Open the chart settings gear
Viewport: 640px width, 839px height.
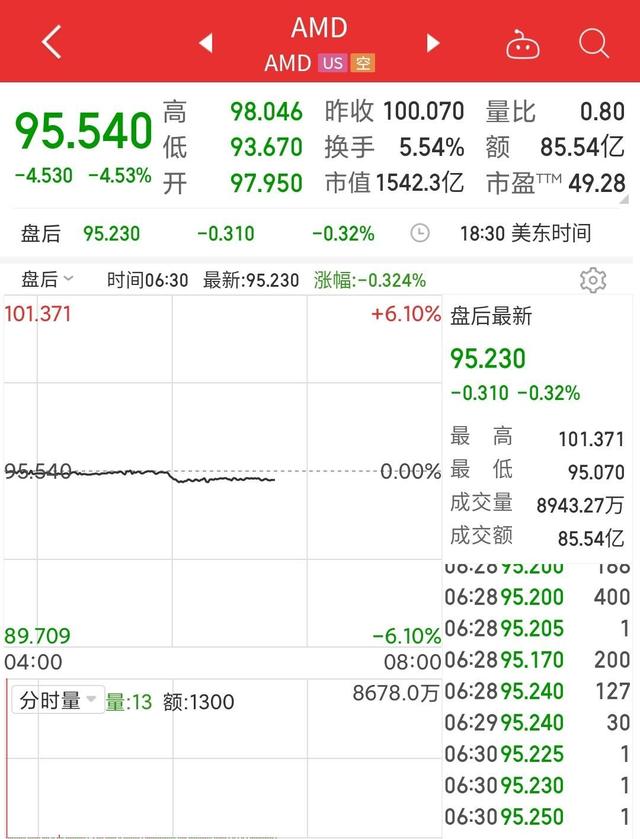click(x=593, y=280)
